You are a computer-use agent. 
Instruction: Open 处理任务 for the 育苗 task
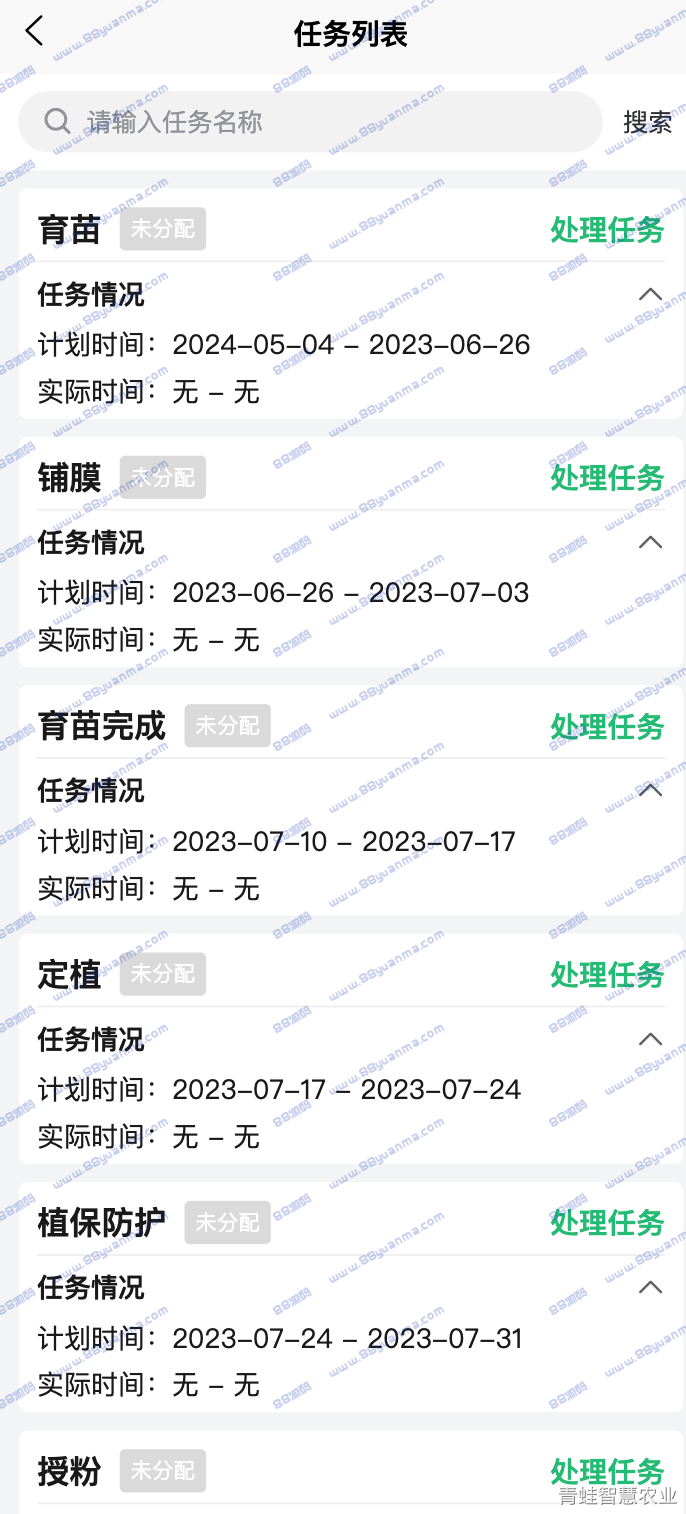[607, 230]
